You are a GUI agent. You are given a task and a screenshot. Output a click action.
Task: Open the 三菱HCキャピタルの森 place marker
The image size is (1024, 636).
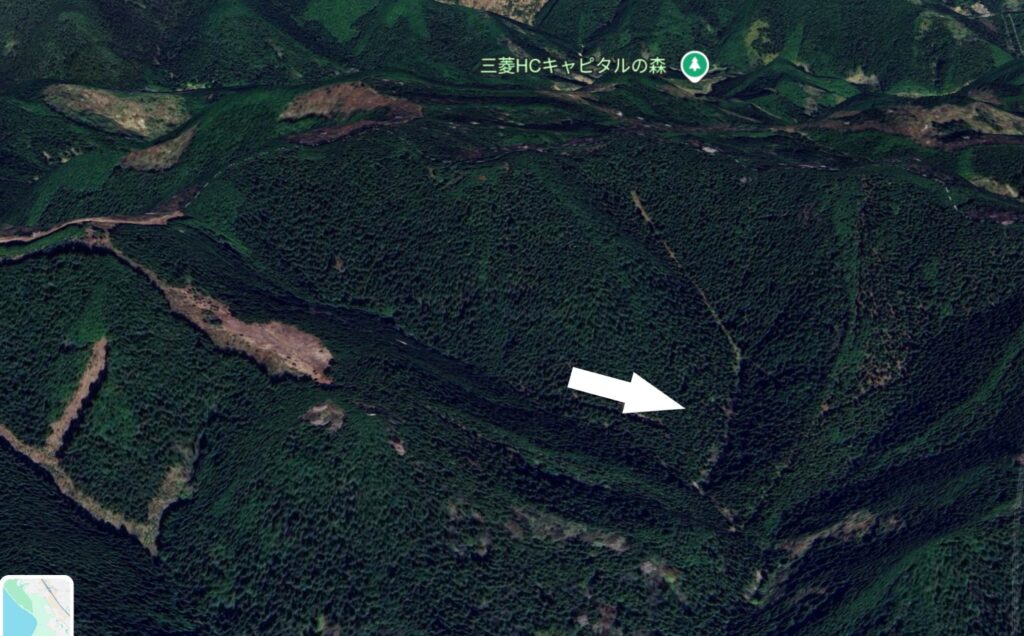(693, 65)
